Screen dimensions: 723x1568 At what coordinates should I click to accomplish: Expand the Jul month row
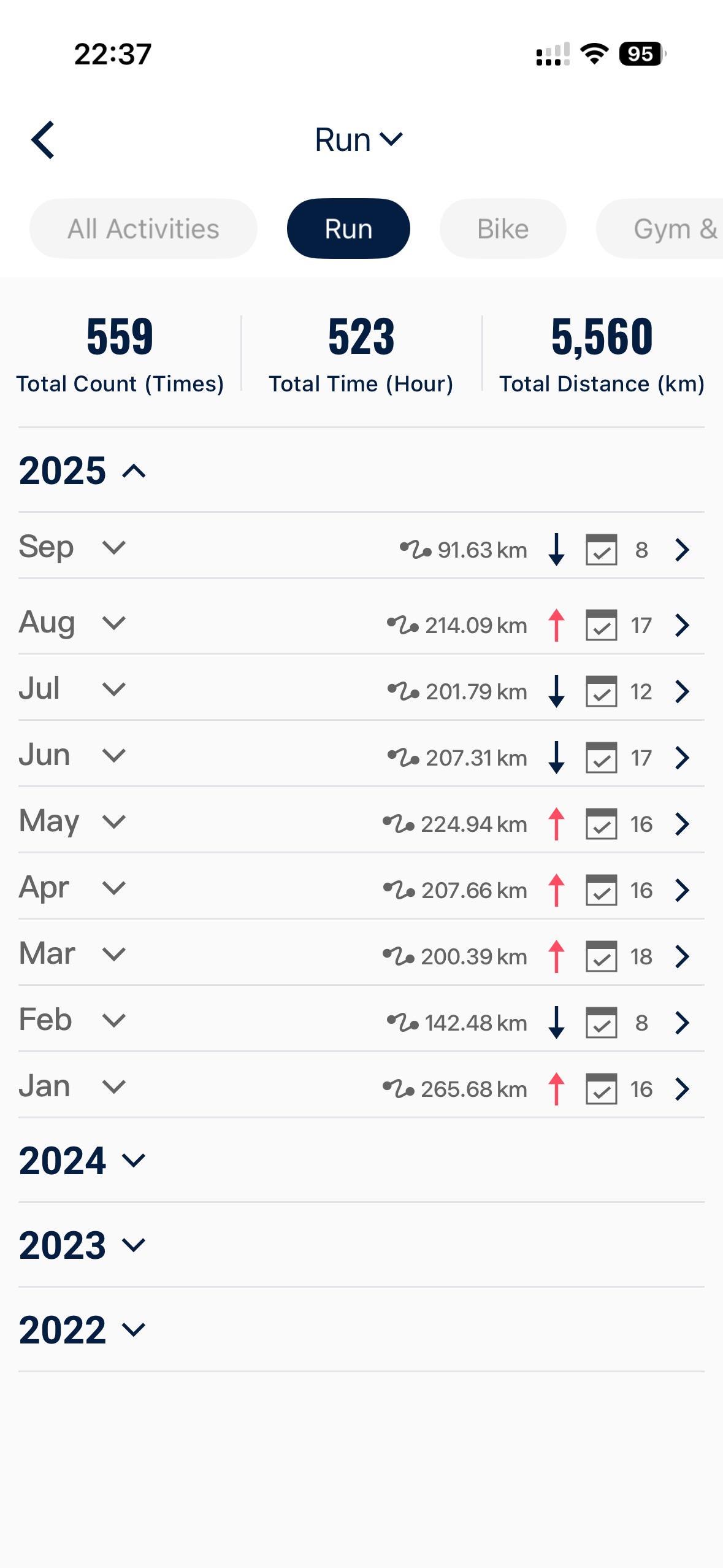click(113, 689)
